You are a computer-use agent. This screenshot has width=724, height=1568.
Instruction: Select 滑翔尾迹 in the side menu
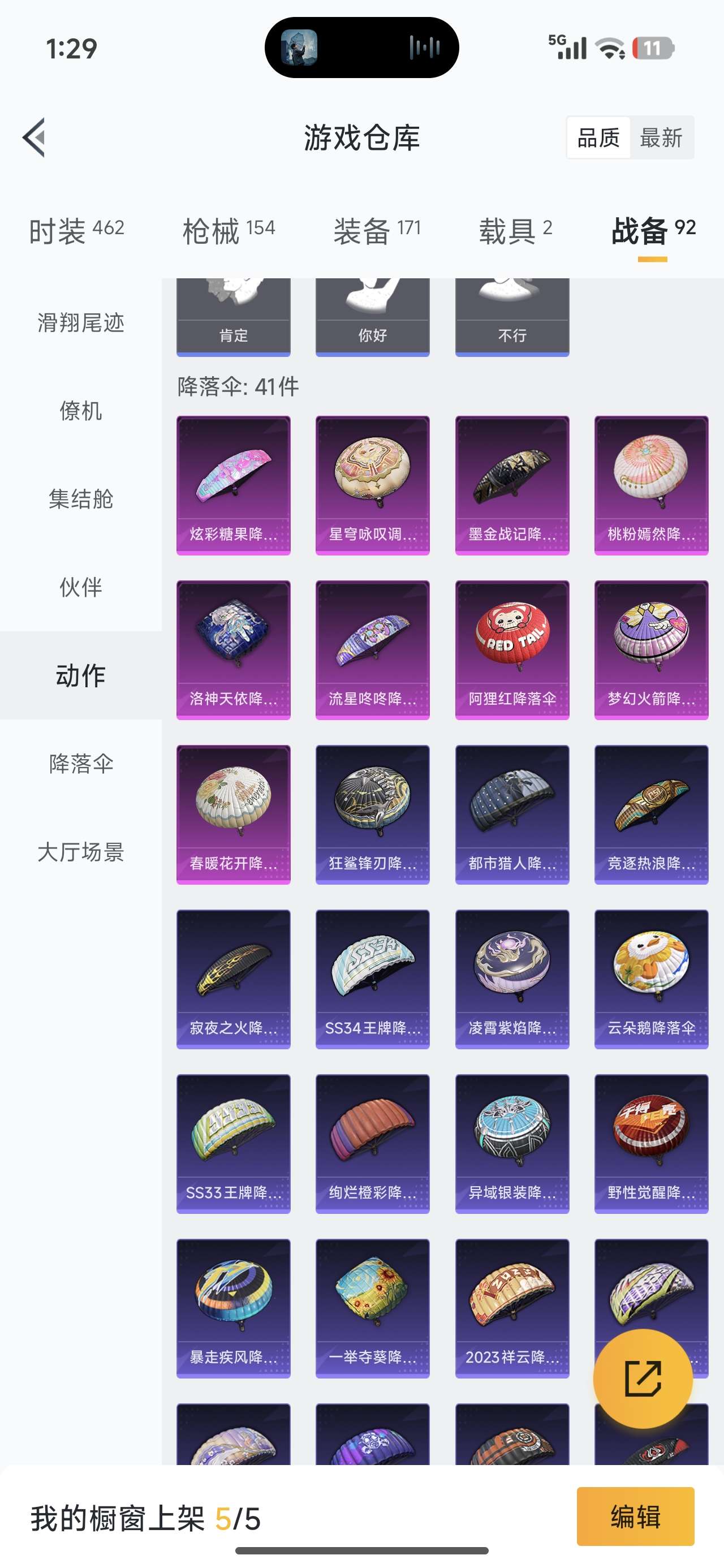[x=81, y=322]
